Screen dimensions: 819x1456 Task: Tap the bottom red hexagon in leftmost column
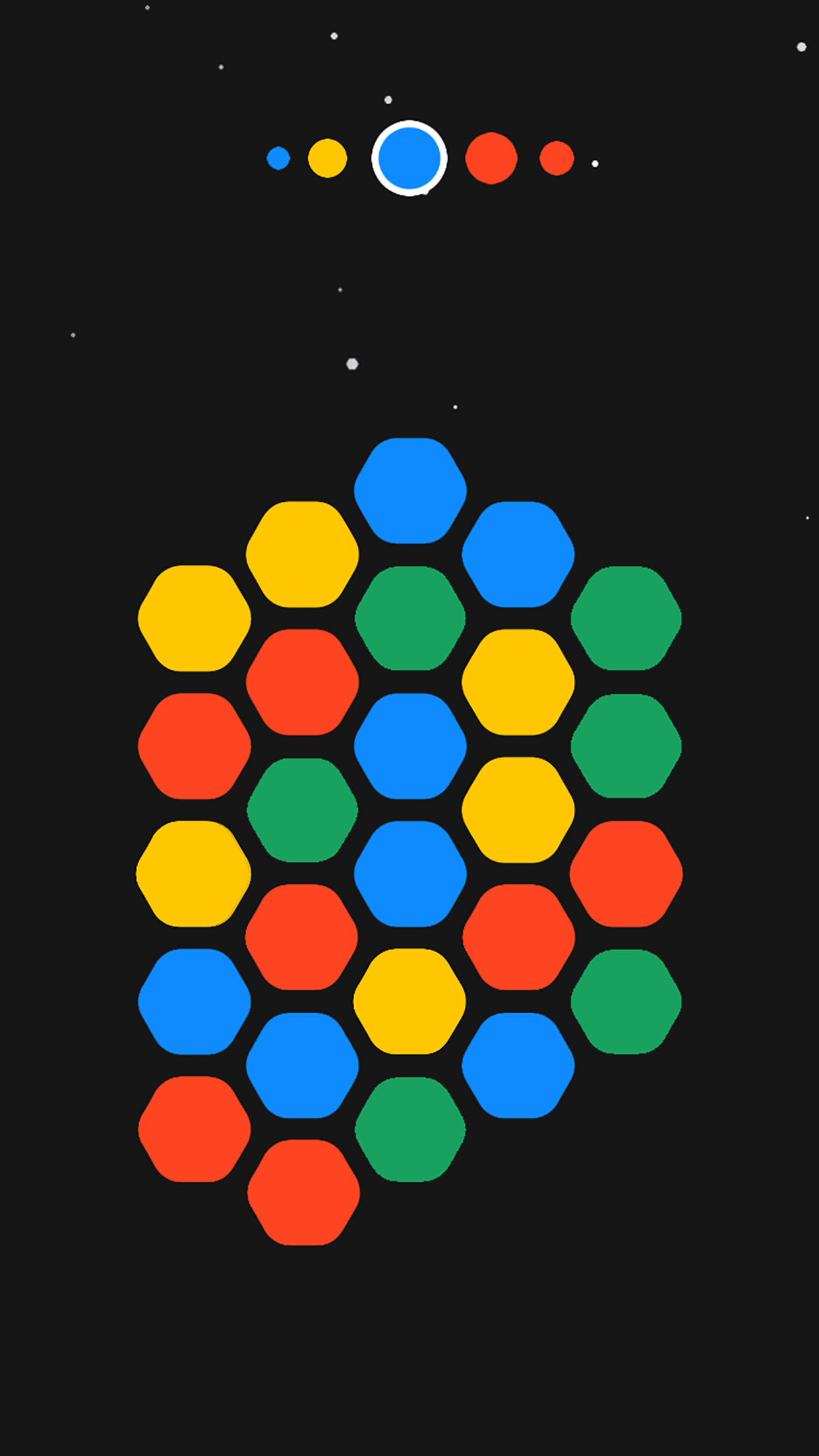[195, 1129]
